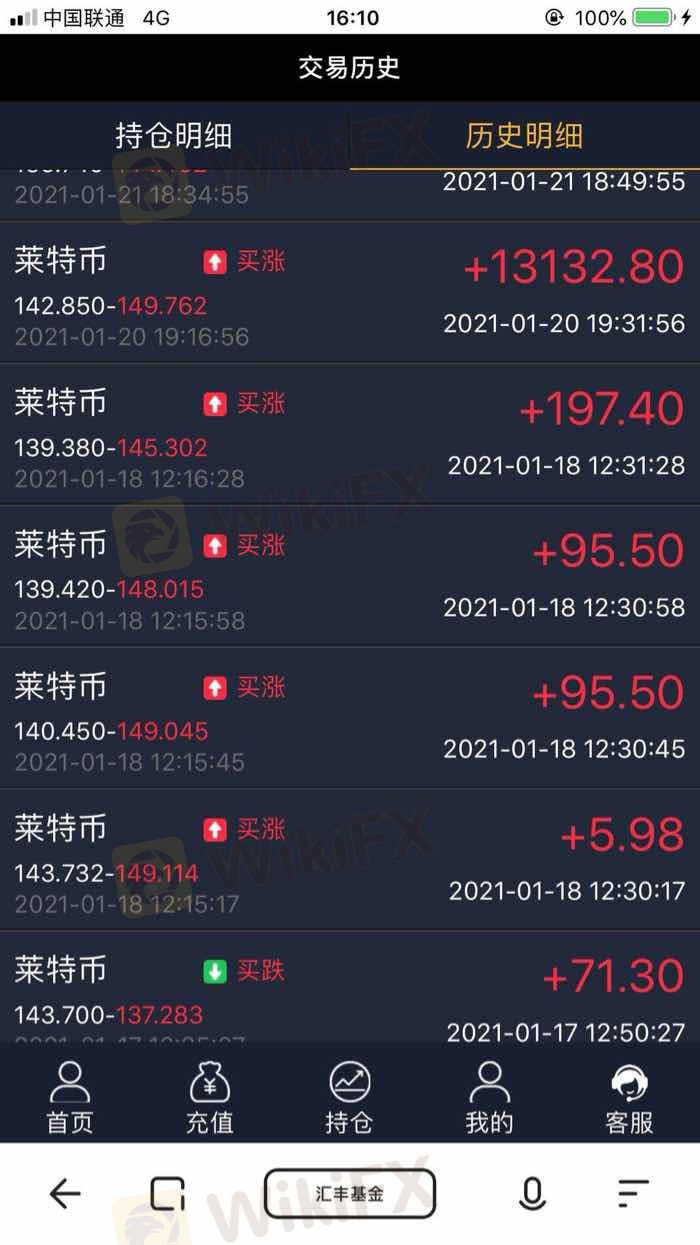Start voice input with the microphone
The image size is (700, 1245).
(532, 1193)
